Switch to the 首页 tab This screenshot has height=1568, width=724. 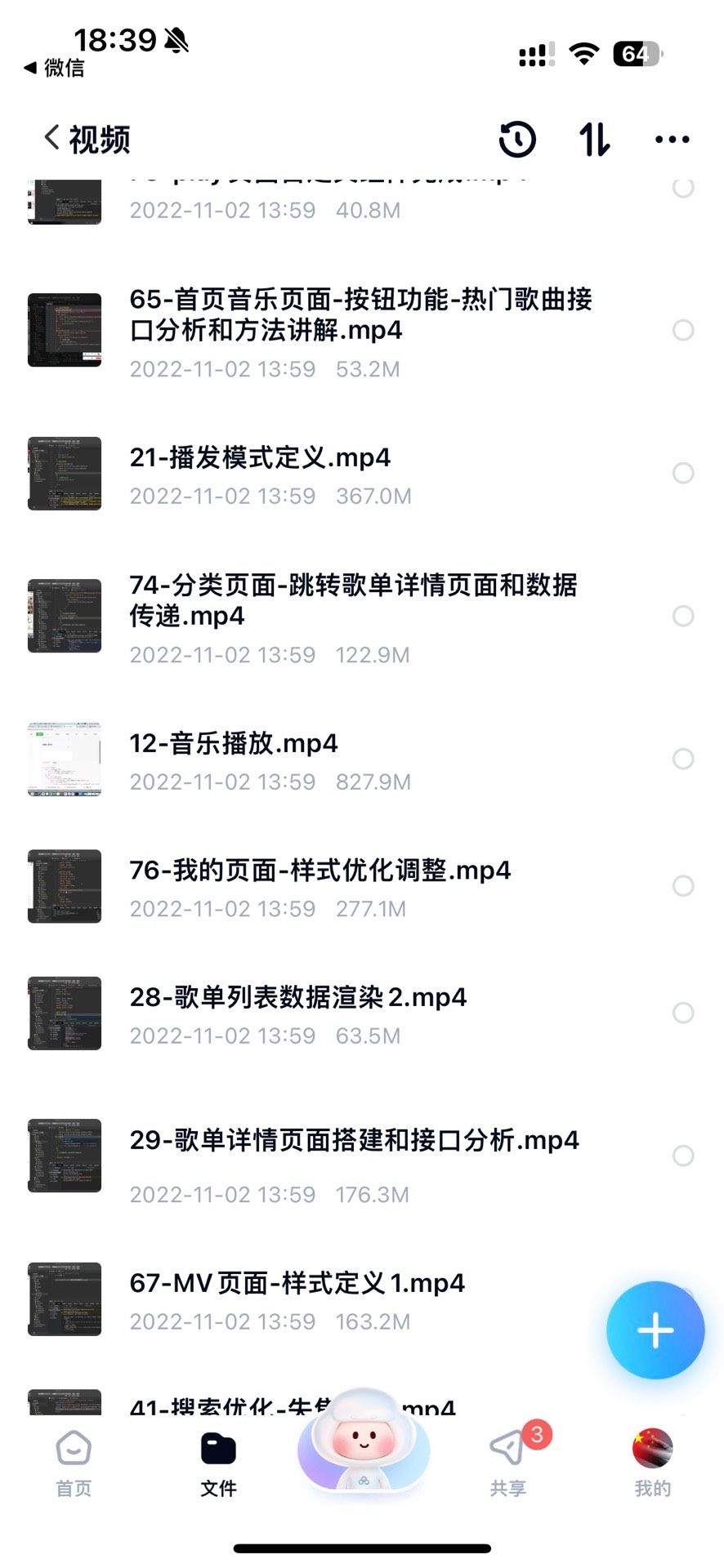(74, 1463)
